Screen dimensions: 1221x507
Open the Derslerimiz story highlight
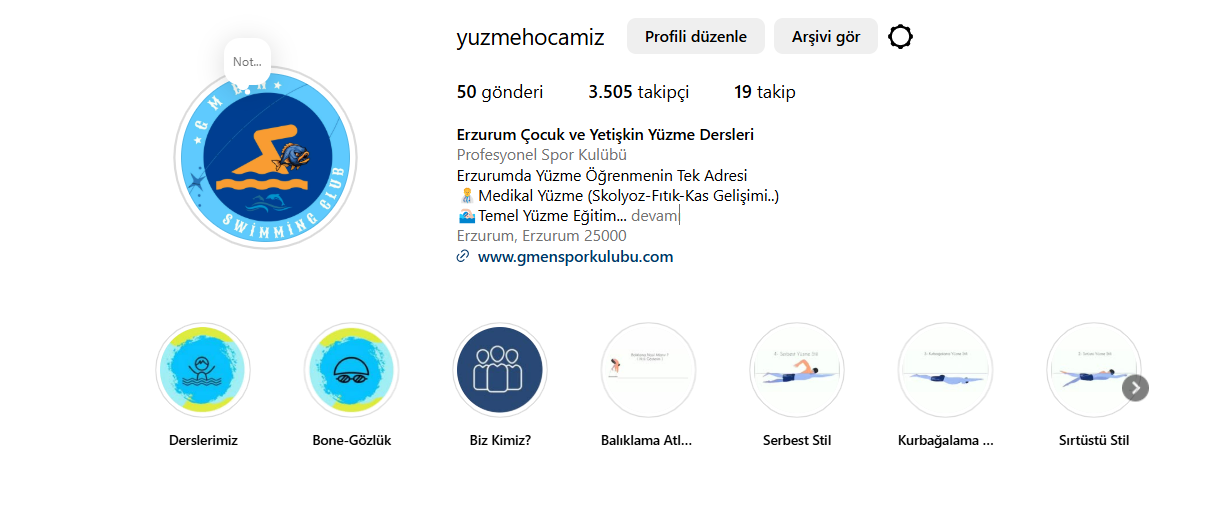tap(203, 370)
